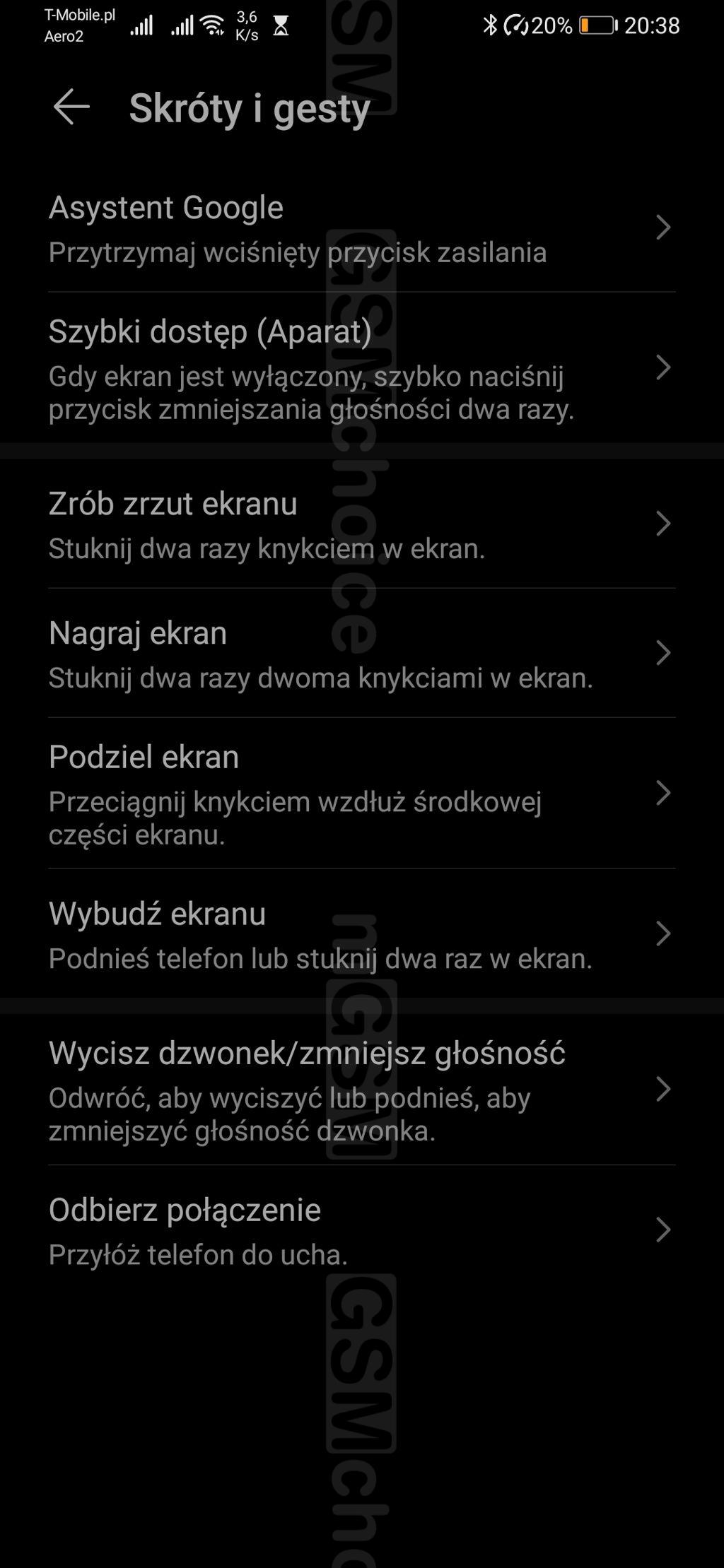Go back from Skróty i gesty
The height and width of the screenshot is (1568, 724).
pos(71,107)
